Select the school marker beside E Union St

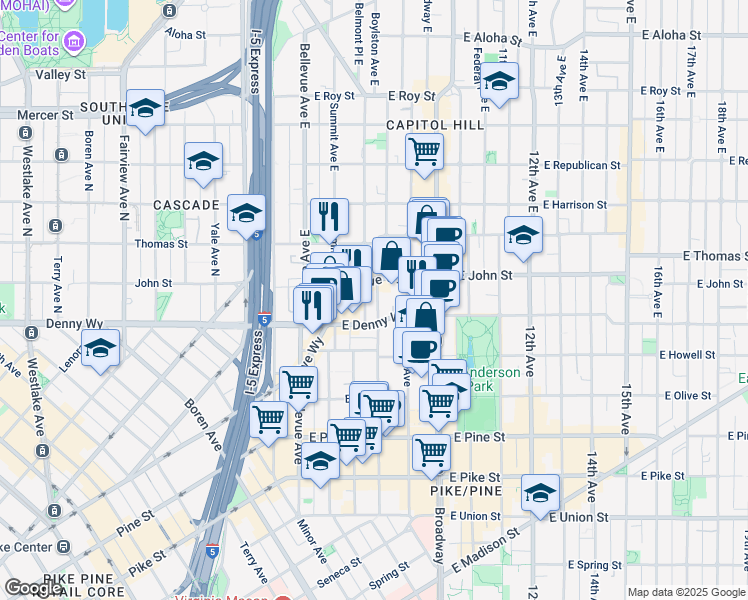pyautogui.click(x=540, y=493)
